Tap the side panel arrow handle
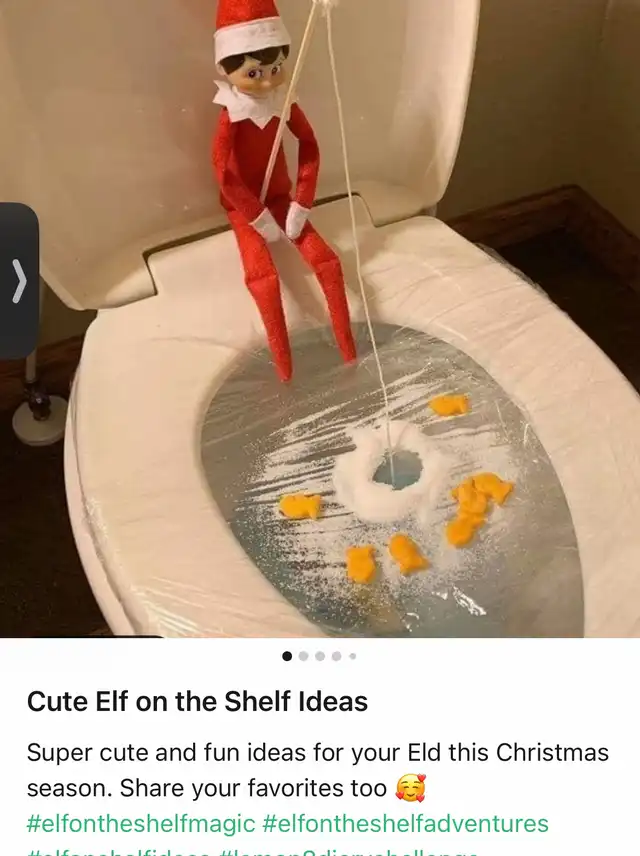Screen dimensions: 640x856 coord(18,281)
